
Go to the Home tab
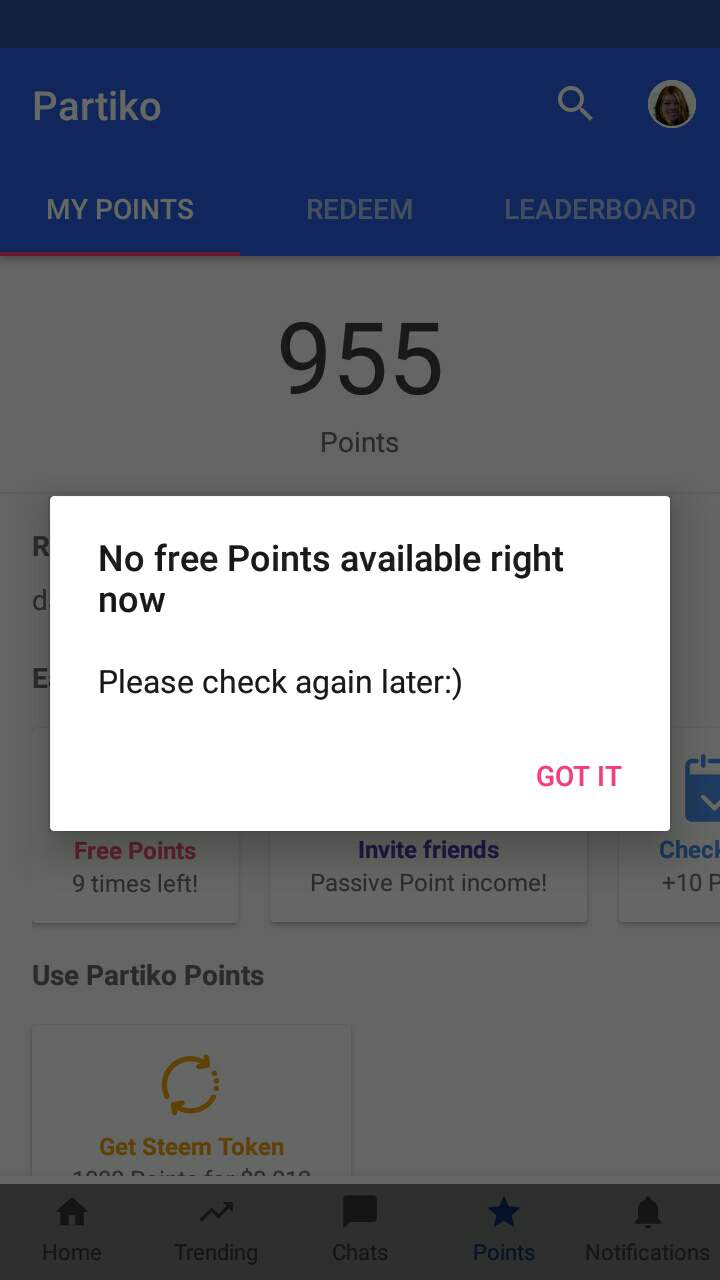pos(72,1230)
